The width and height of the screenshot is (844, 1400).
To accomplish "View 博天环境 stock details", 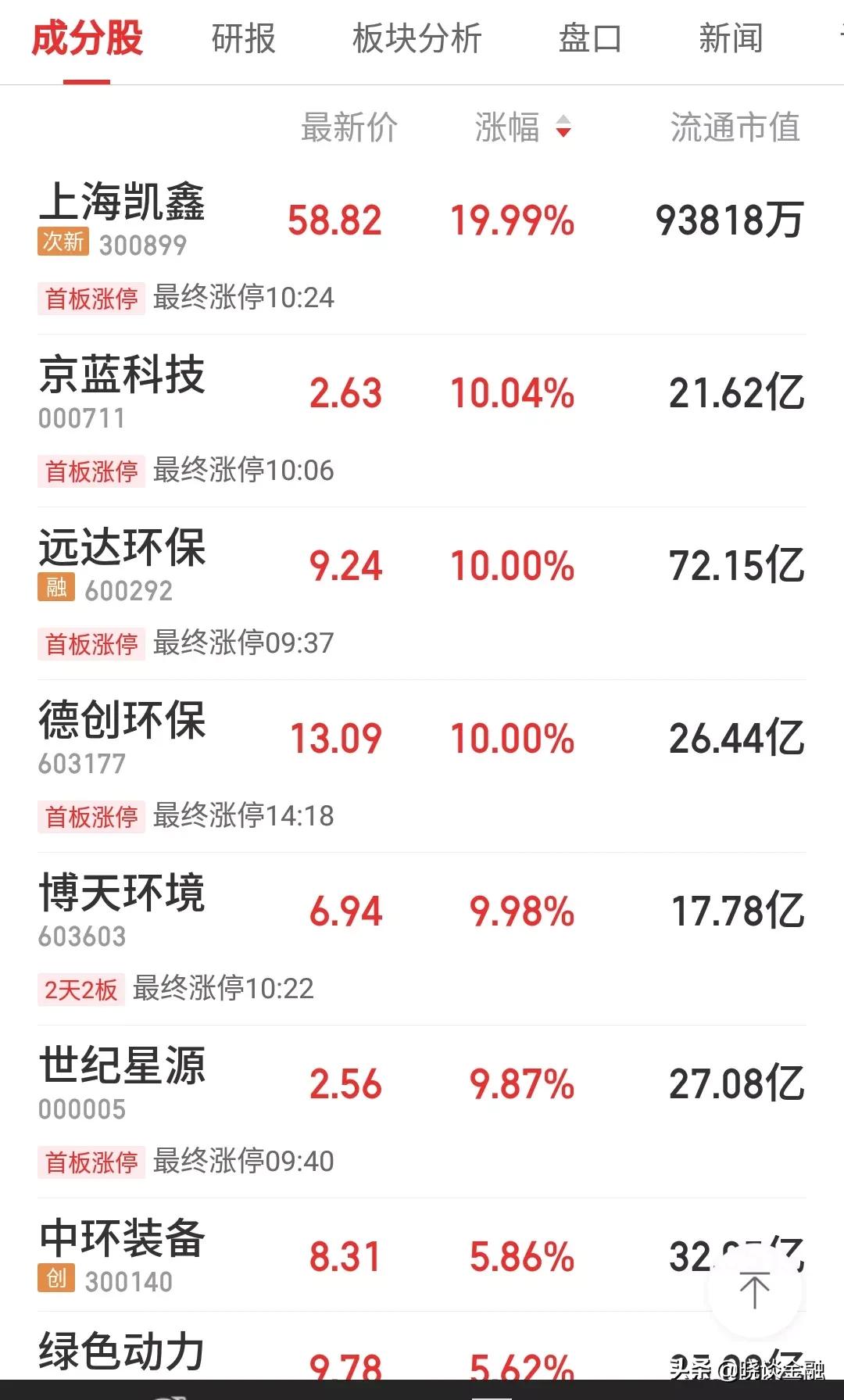I will [422, 939].
